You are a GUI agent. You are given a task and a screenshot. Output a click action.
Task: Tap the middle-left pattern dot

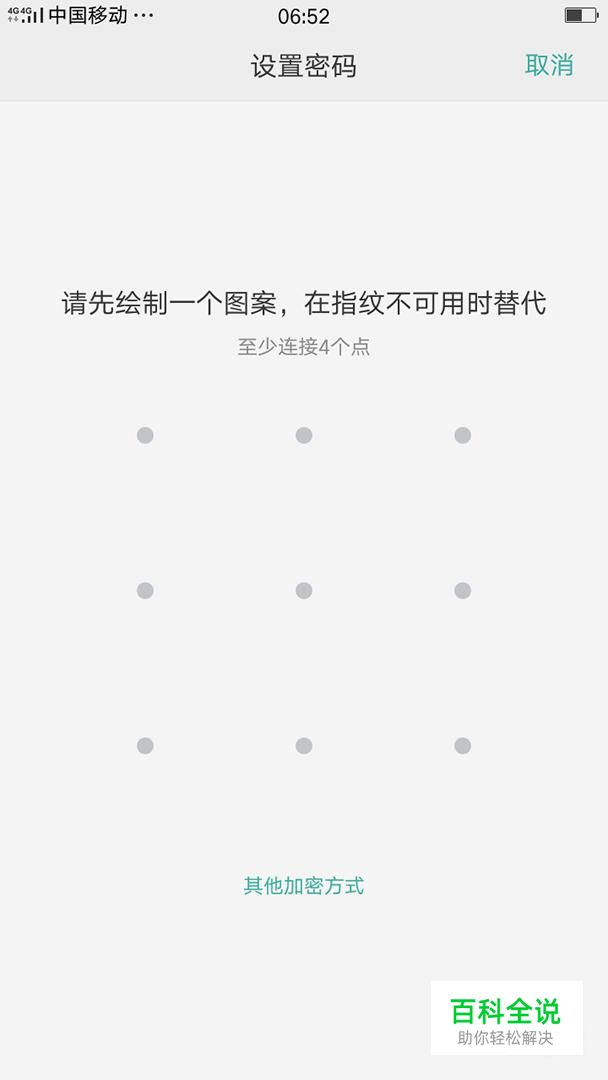[x=145, y=591]
